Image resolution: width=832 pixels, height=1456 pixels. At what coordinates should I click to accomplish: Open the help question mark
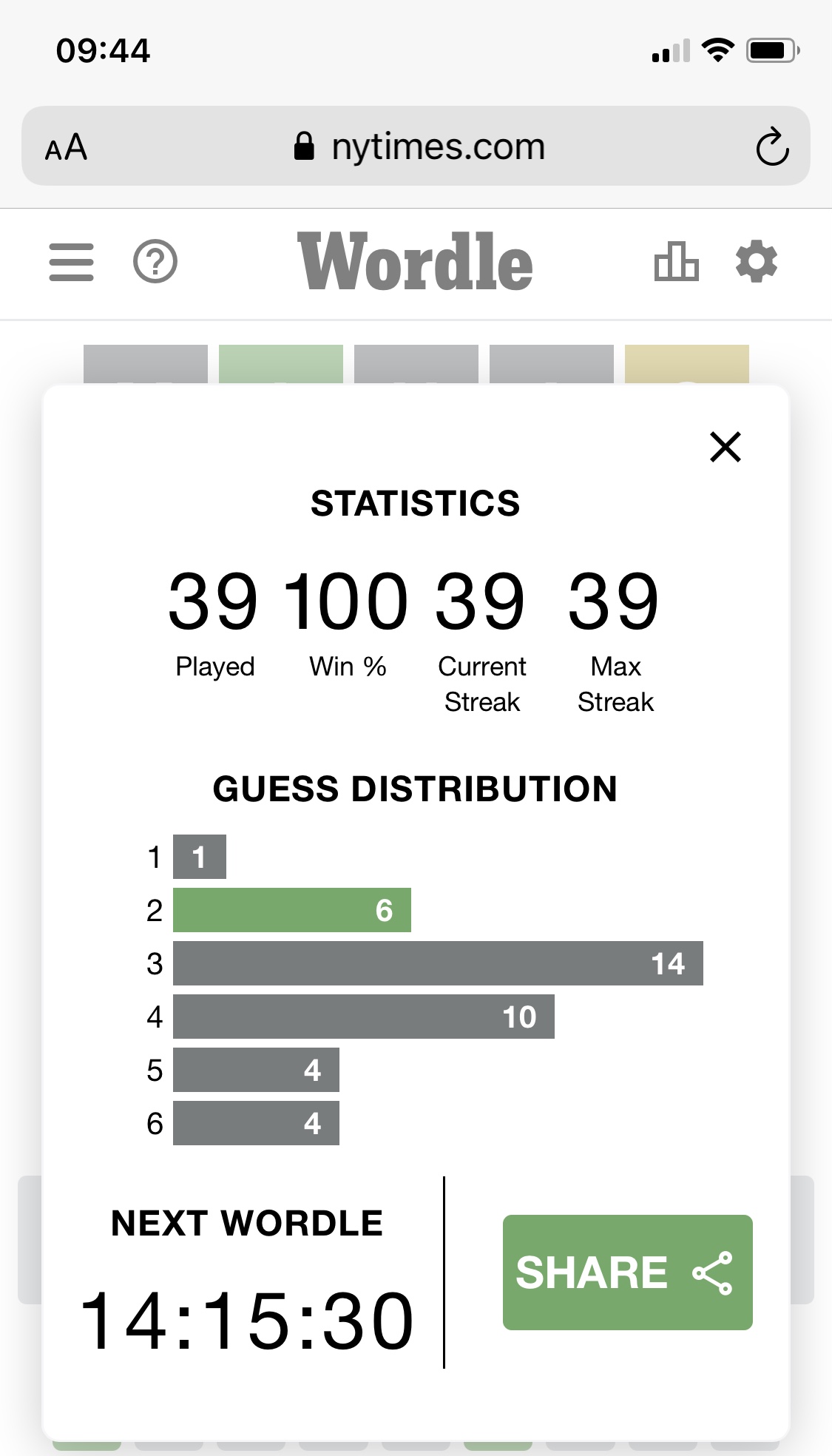click(x=155, y=262)
